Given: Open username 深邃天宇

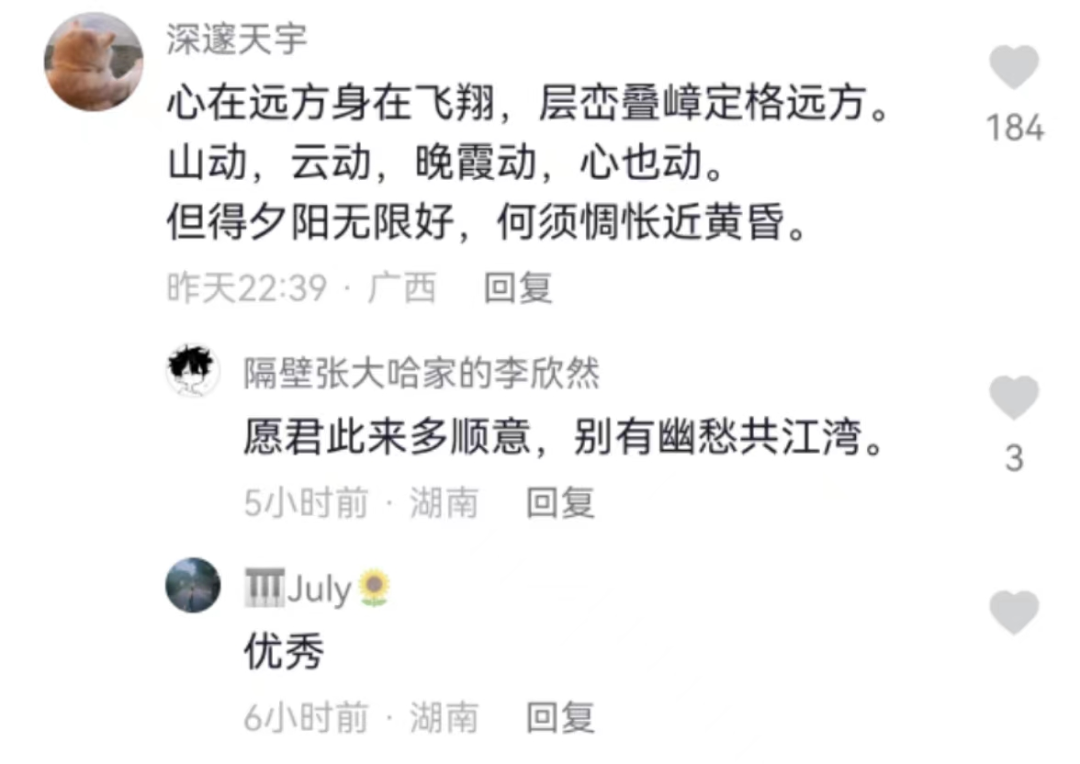Looking at the screenshot, I should click(x=236, y=40).
